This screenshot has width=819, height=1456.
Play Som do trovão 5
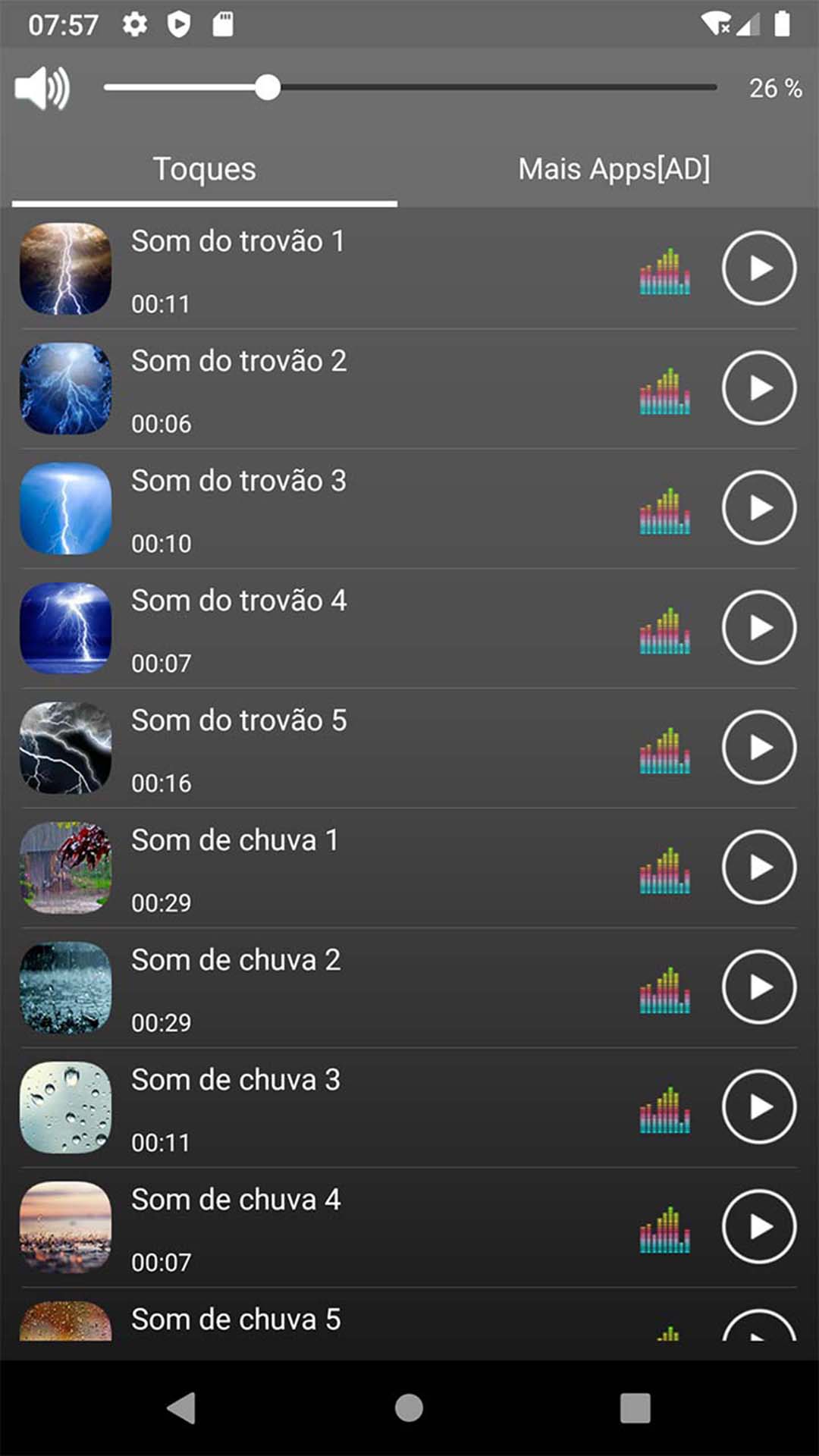758,748
